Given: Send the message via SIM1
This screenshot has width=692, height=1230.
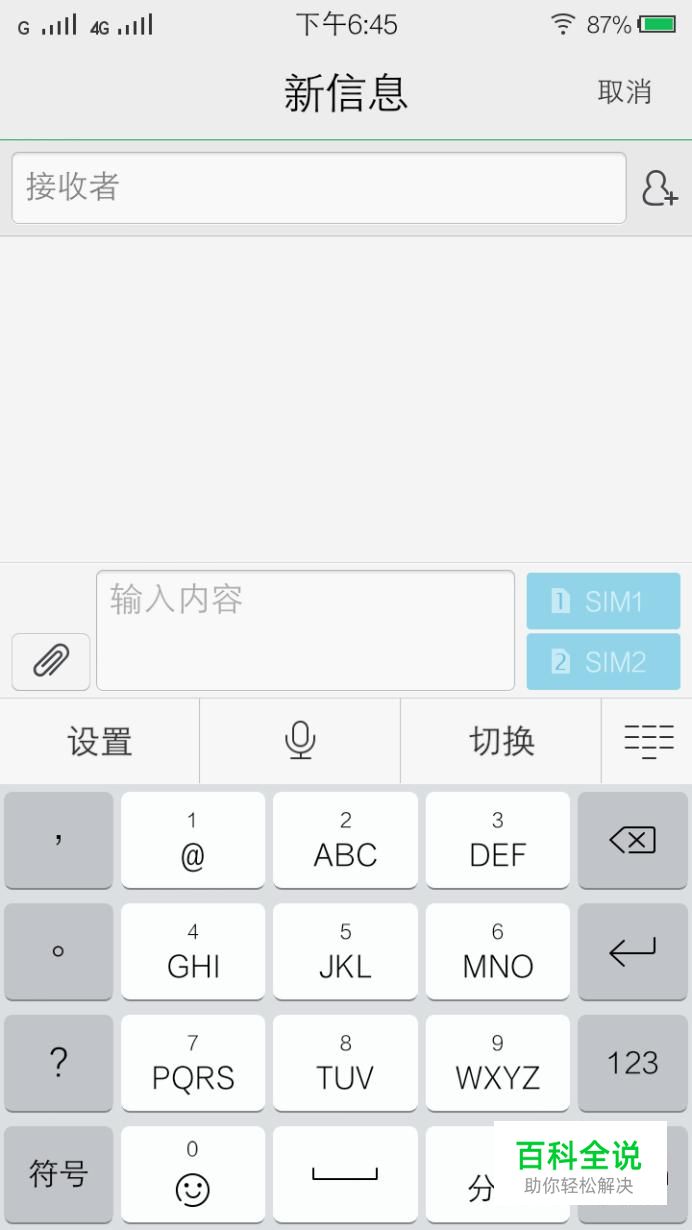Looking at the screenshot, I should click(x=603, y=601).
